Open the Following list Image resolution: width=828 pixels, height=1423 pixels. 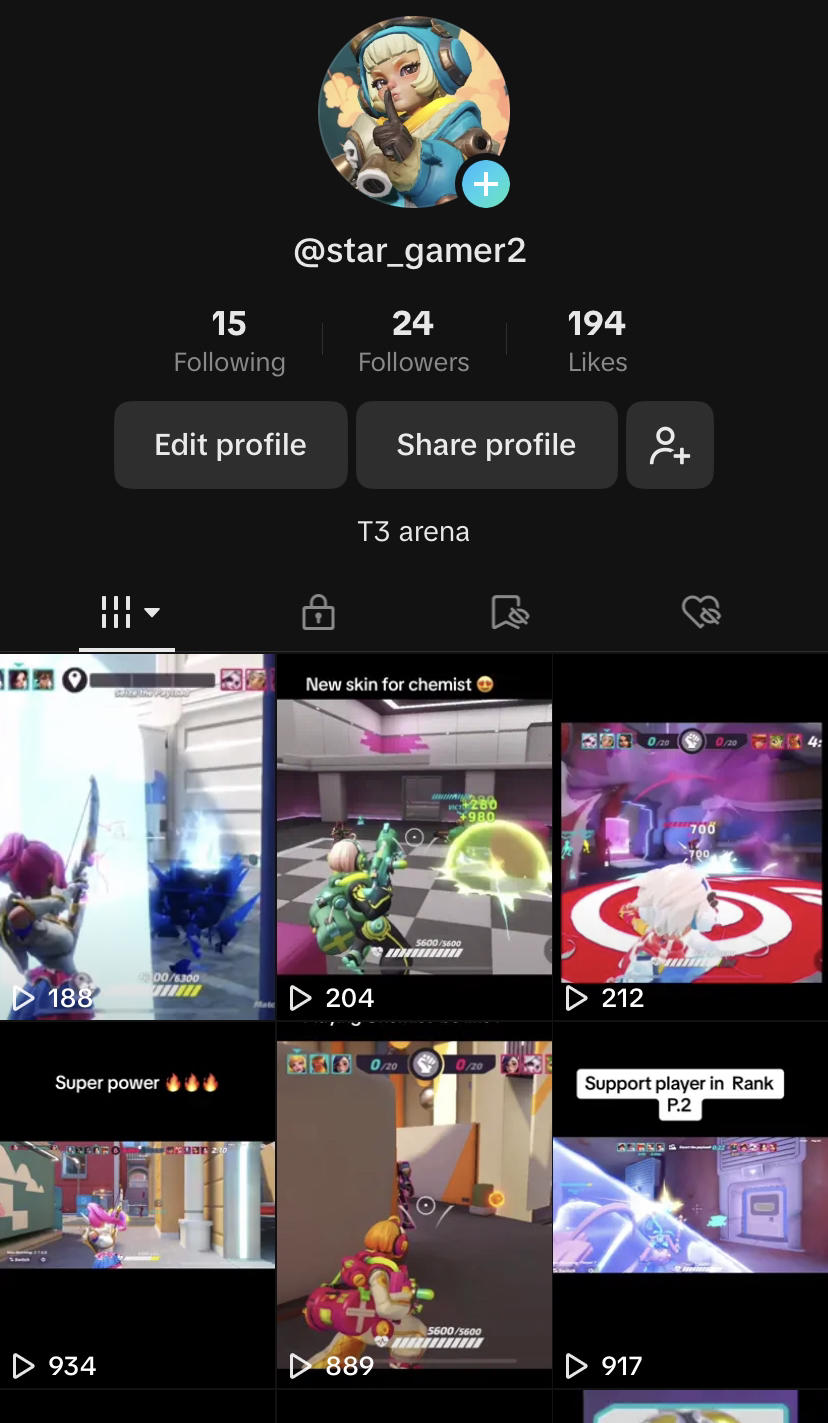[x=229, y=341]
